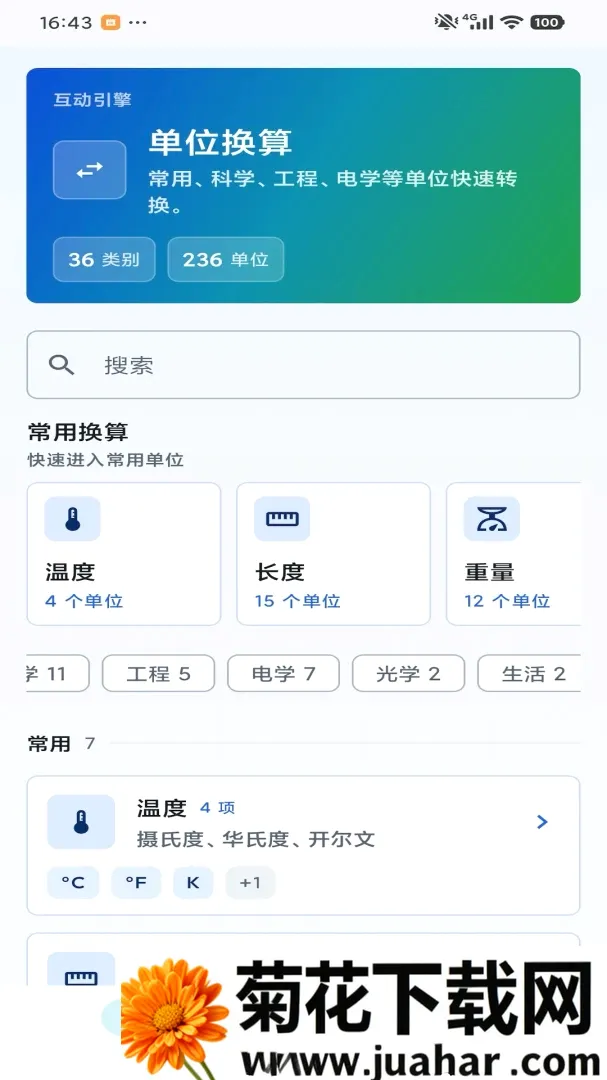Select the 电学 7 category chip

coord(283,673)
